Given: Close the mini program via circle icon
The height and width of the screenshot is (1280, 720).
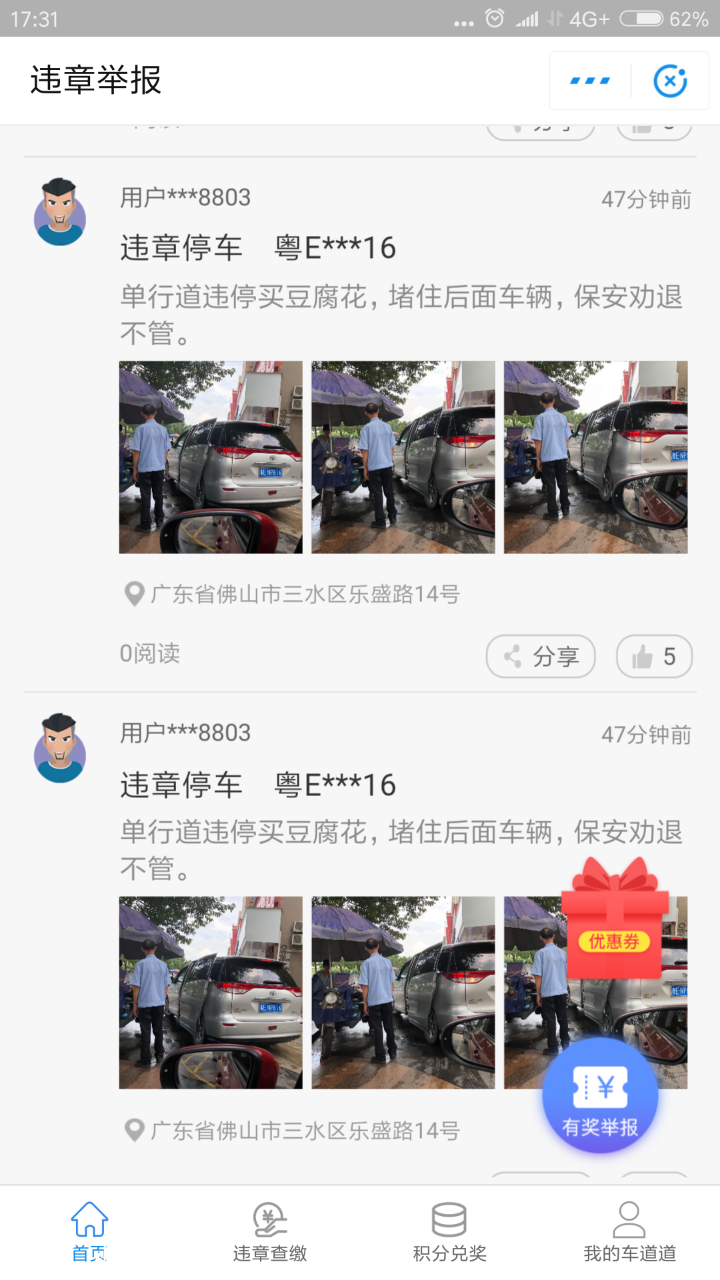Looking at the screenshot, I should pyautogui.click(x=670, y=81).
